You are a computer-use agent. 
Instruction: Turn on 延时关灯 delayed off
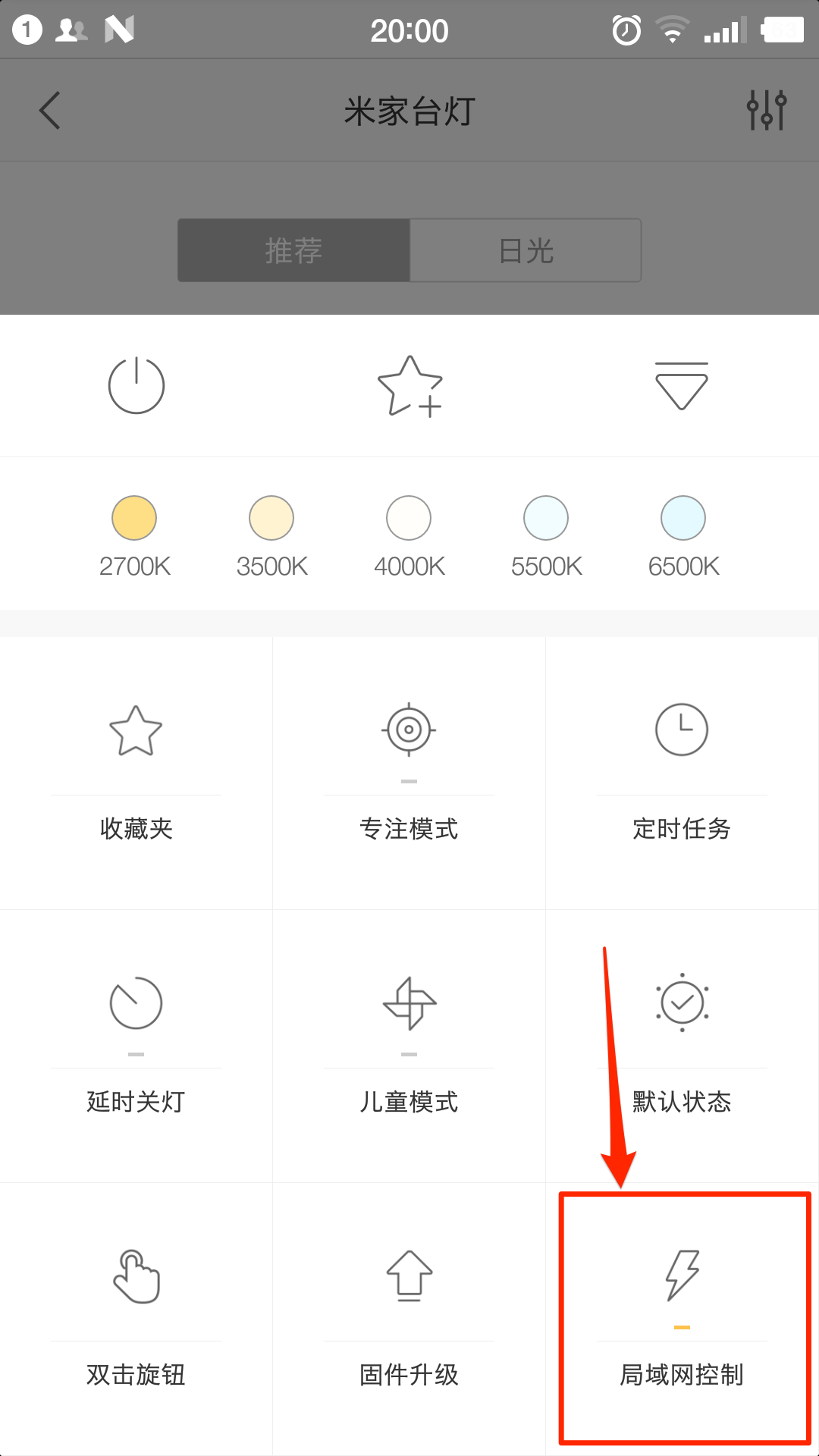136,1046
